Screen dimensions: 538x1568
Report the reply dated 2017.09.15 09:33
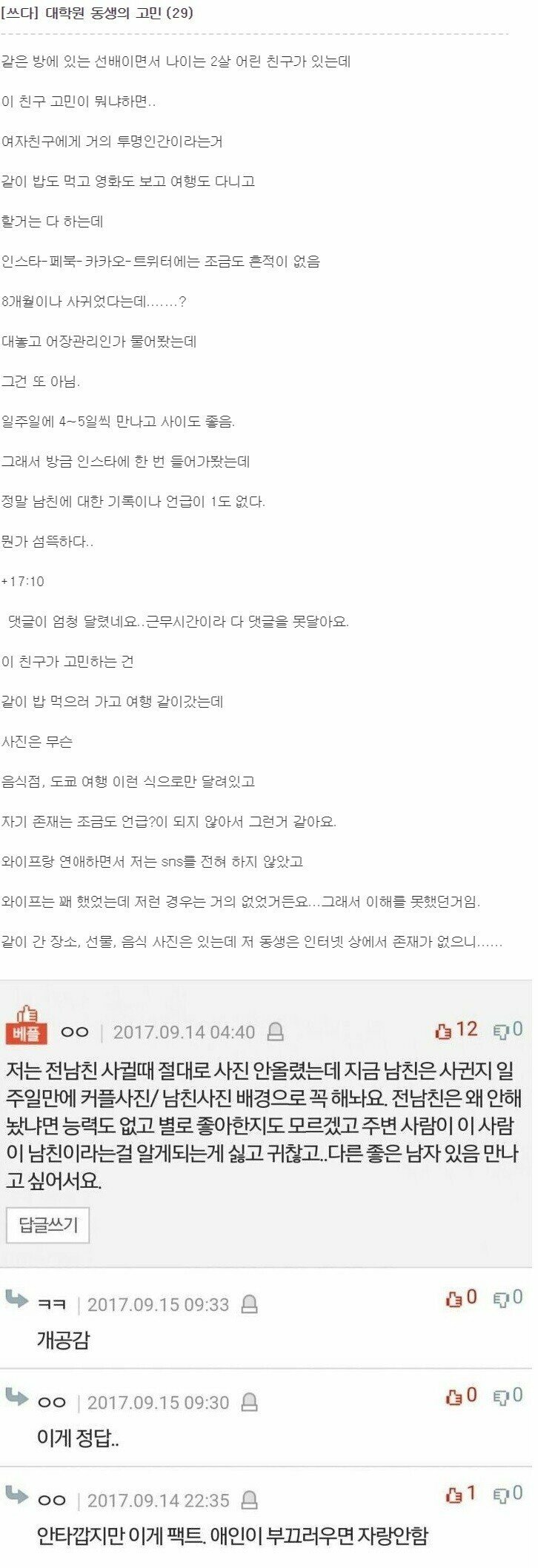click(250, 1304)
